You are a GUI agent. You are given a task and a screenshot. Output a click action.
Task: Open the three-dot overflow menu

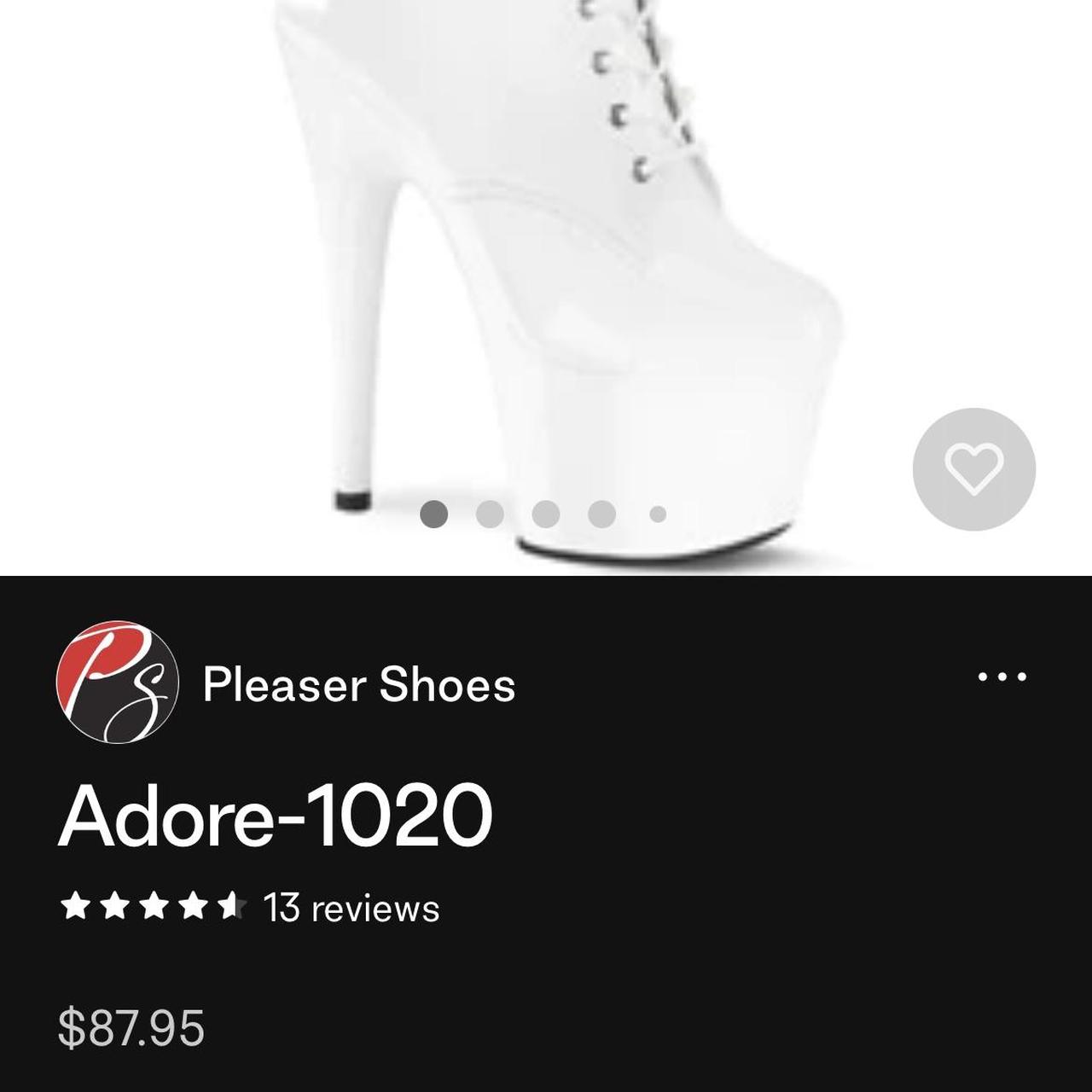1002,677
